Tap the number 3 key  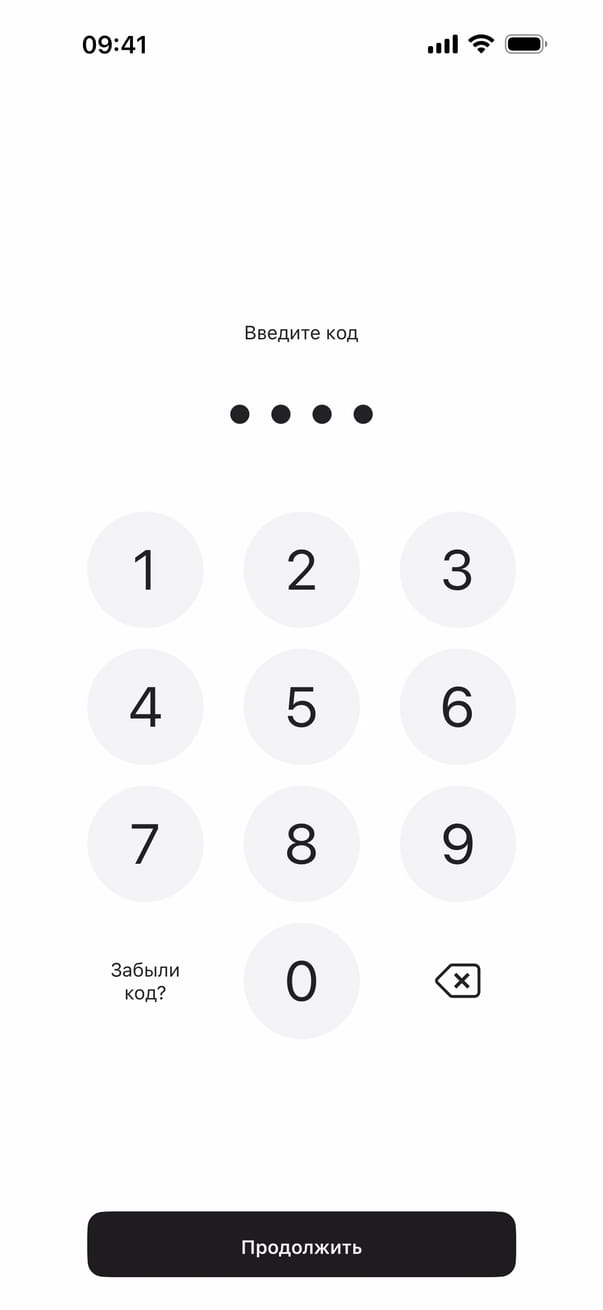click(457, 570)
